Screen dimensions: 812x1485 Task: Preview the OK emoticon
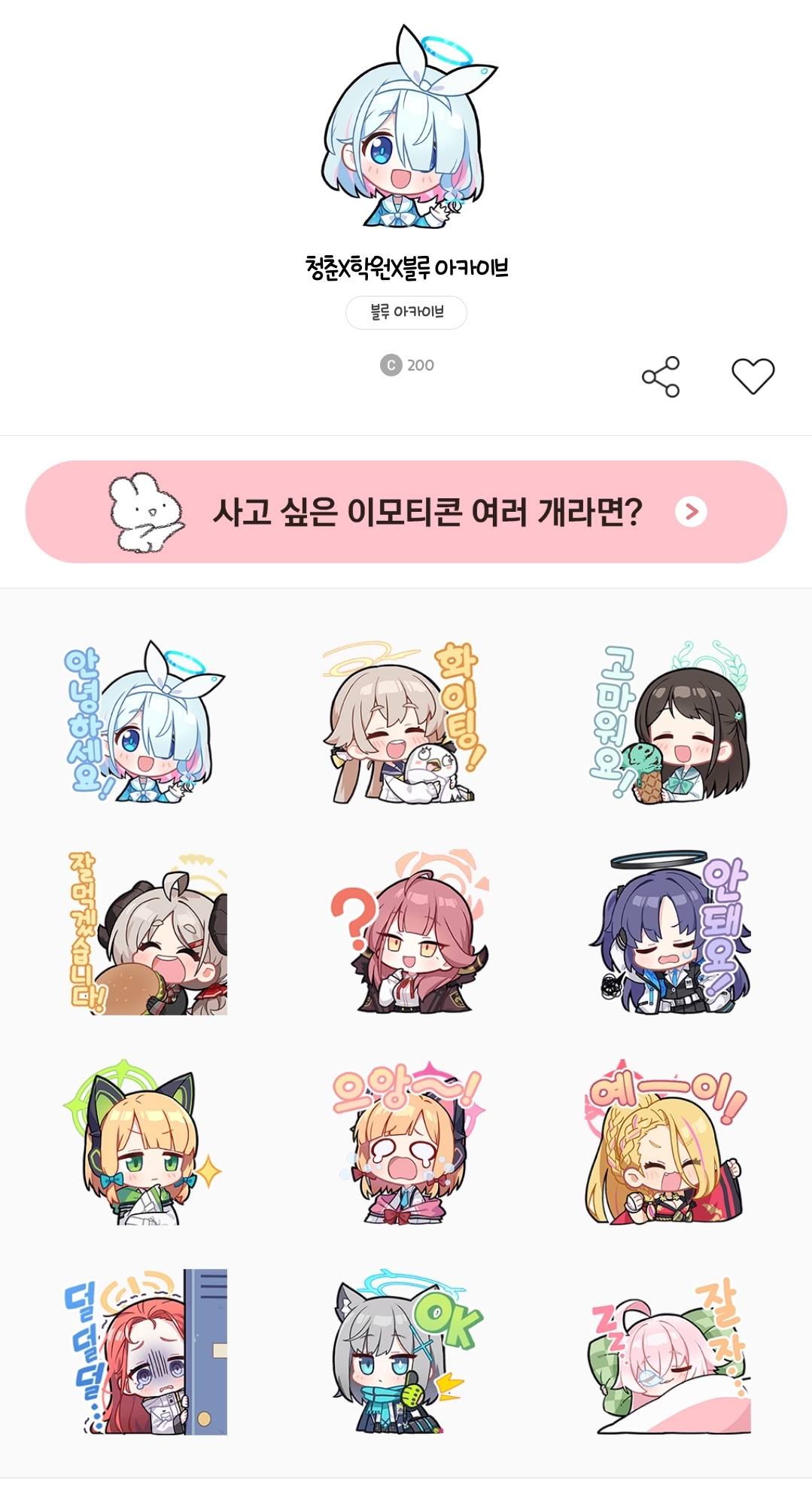[x=406, y=1352]
